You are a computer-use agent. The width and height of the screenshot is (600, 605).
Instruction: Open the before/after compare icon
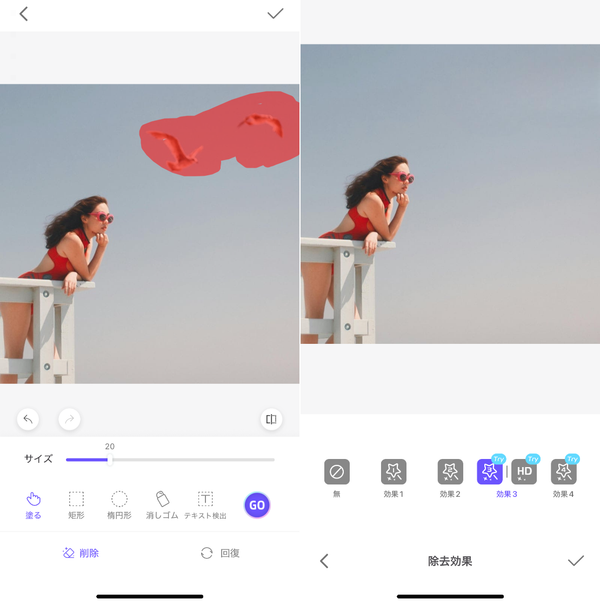pos(271,419)
